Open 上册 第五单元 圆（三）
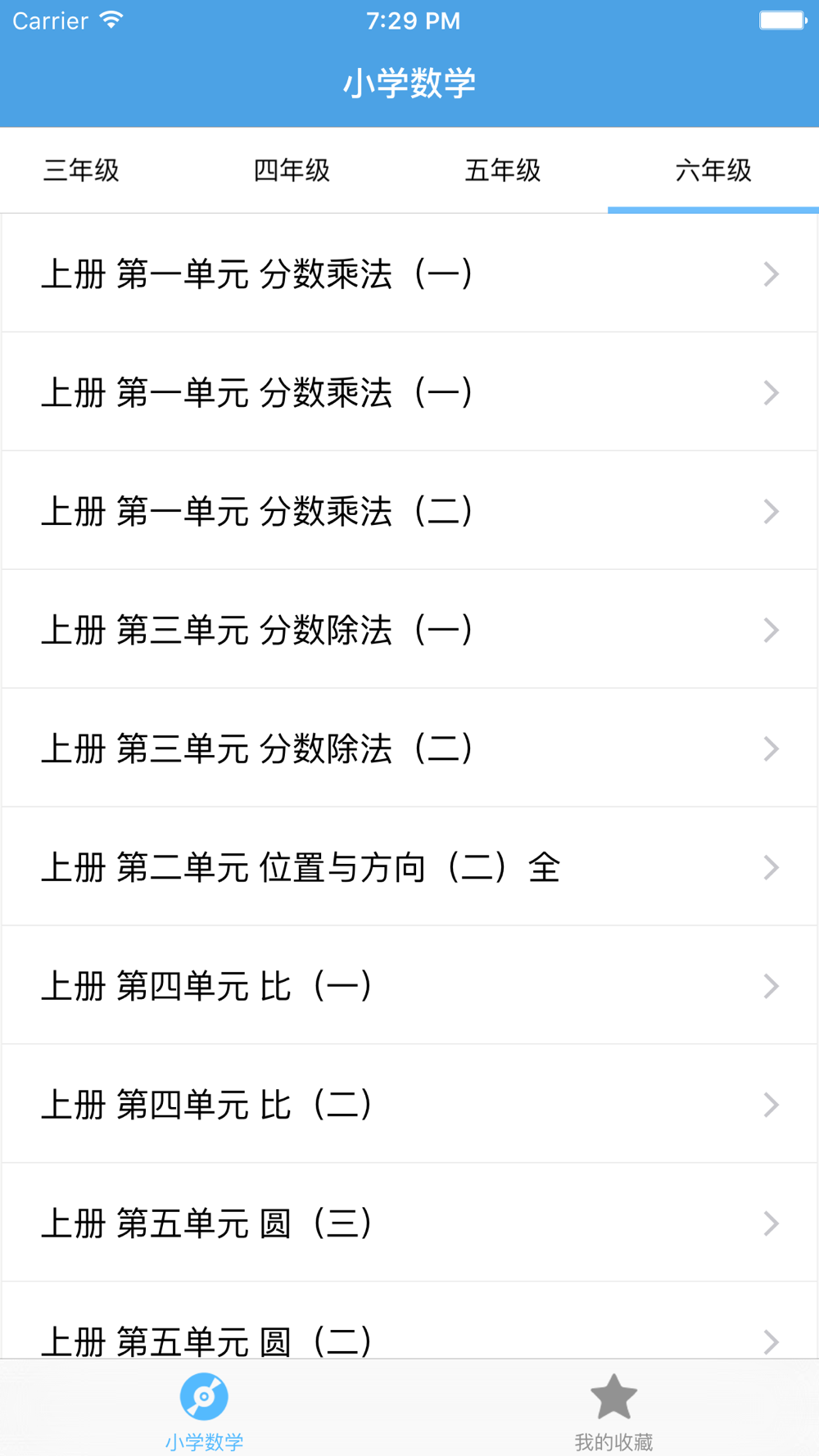 point(409,1223)
